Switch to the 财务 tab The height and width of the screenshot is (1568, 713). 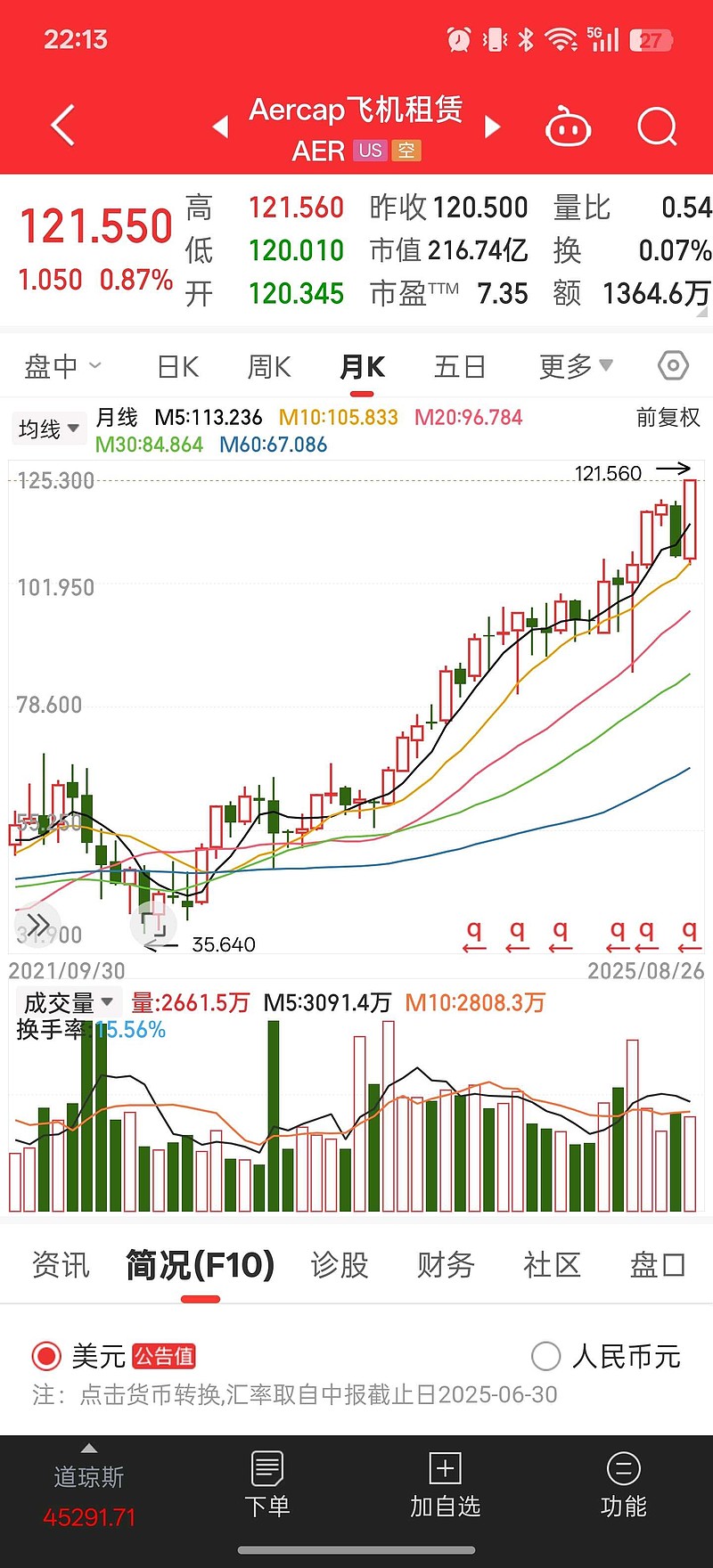446,1265
